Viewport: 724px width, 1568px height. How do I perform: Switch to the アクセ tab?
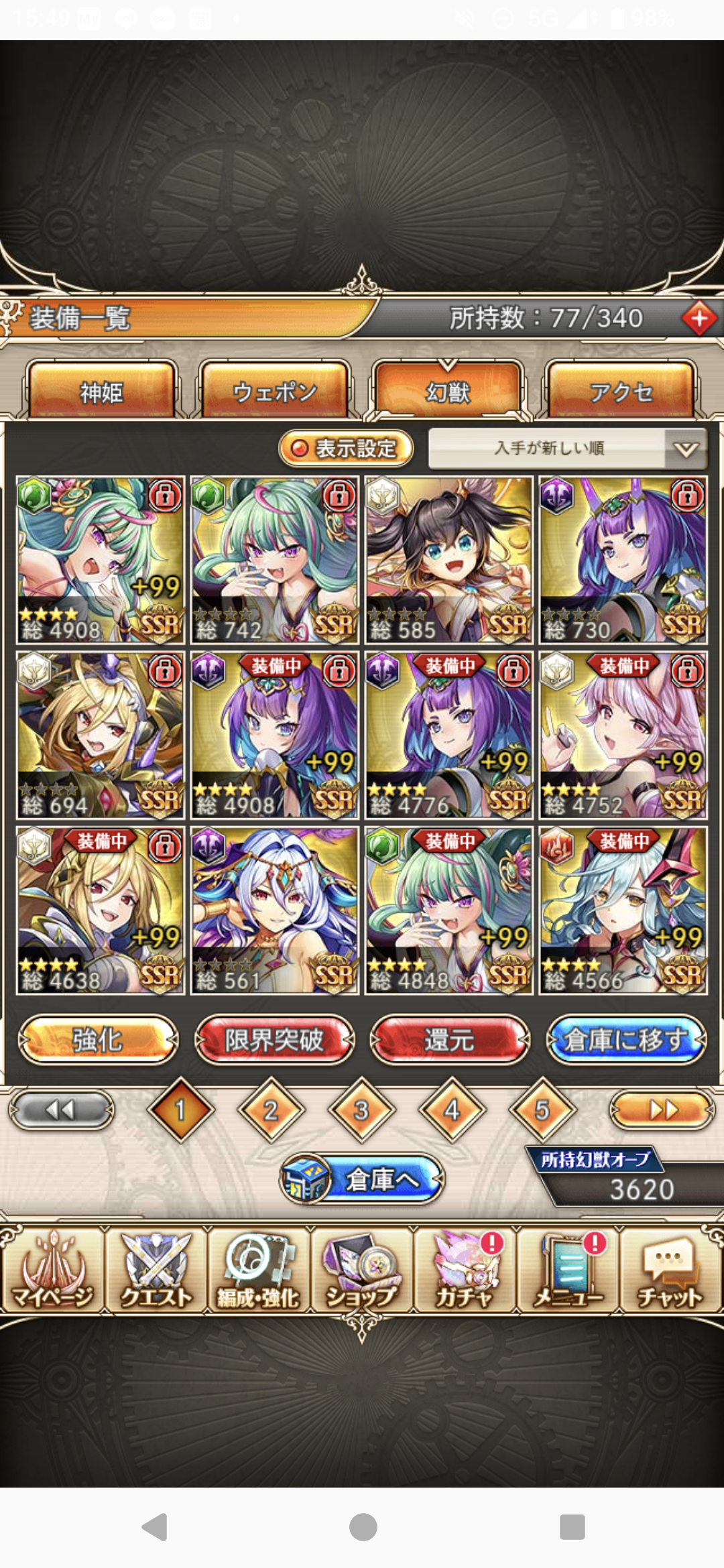pyautogui.click(x=621, y=391)
